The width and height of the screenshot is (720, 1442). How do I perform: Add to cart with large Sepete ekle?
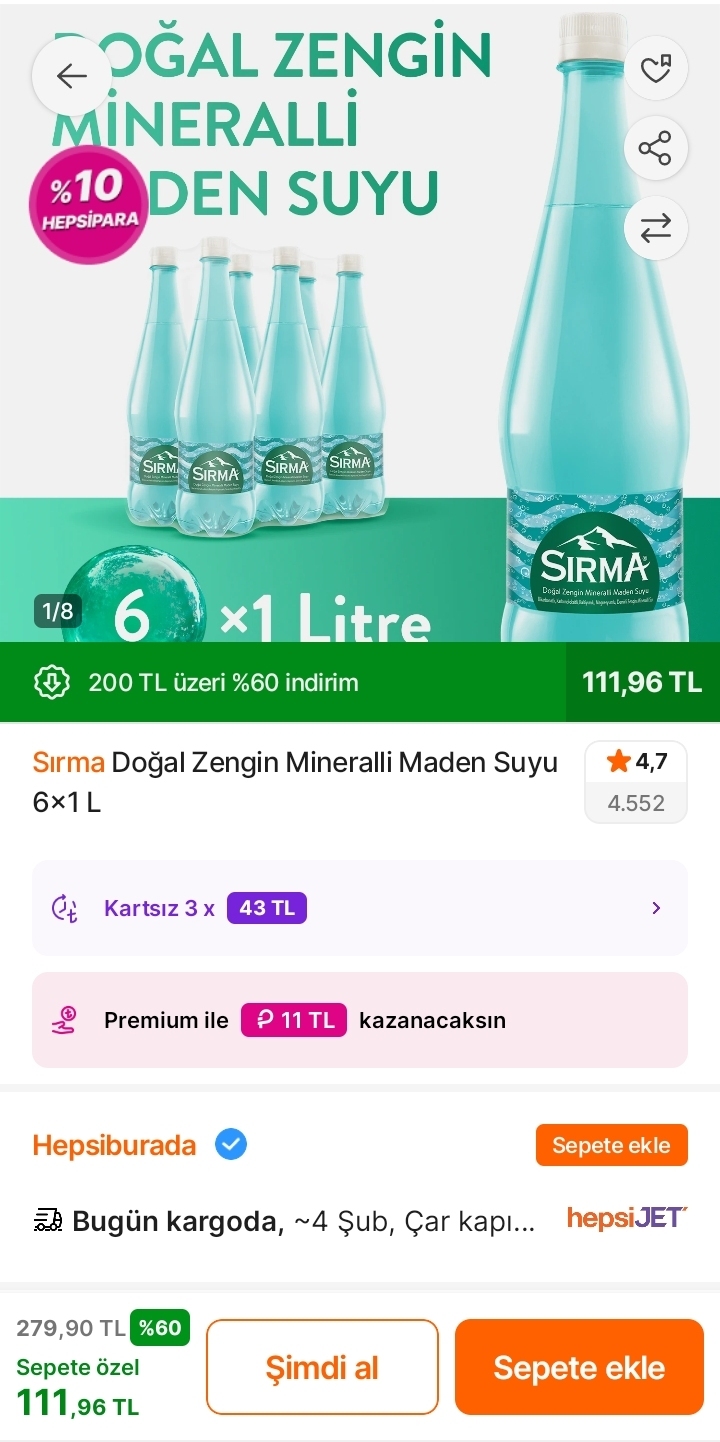[x=579, y=1367]
